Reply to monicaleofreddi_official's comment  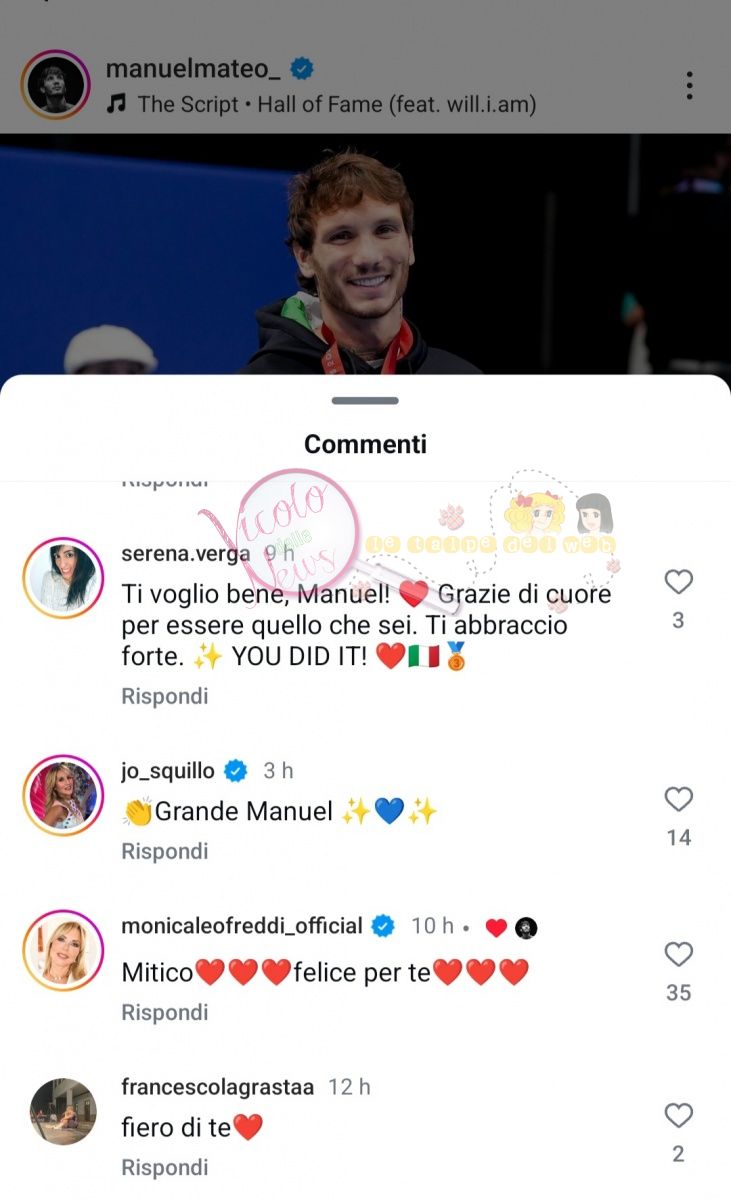[x=164, y=1012]
